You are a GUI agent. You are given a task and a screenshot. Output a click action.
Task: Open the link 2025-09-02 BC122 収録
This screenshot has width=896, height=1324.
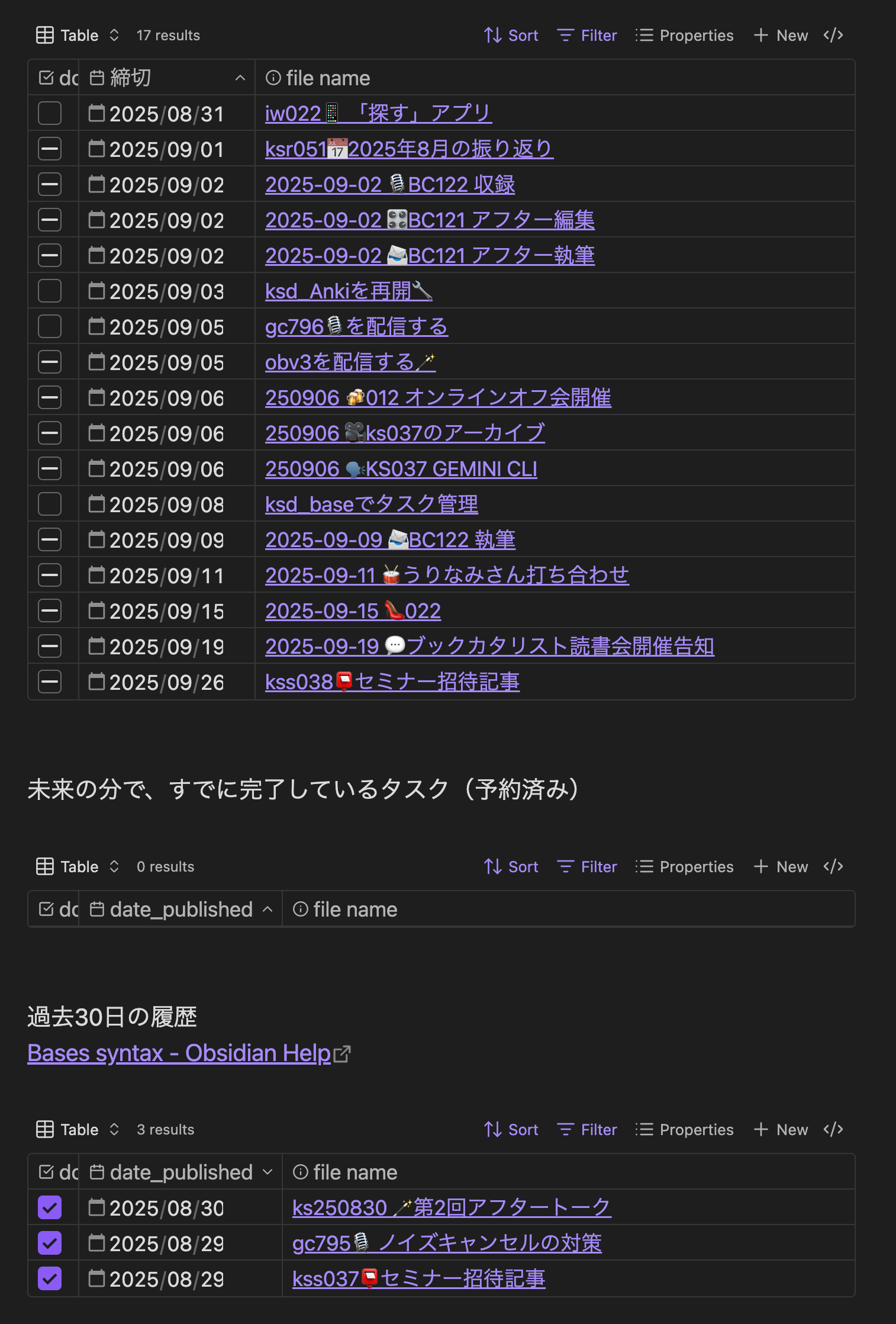(x=390, y=184)
